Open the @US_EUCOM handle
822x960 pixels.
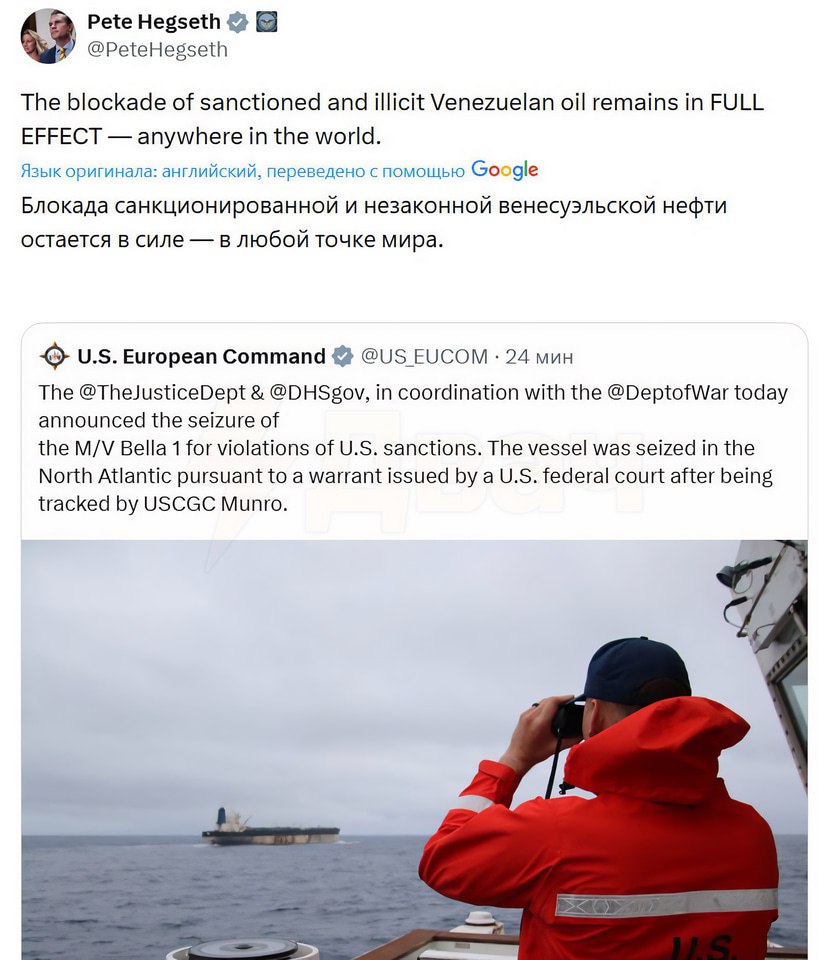coord(424,357)
